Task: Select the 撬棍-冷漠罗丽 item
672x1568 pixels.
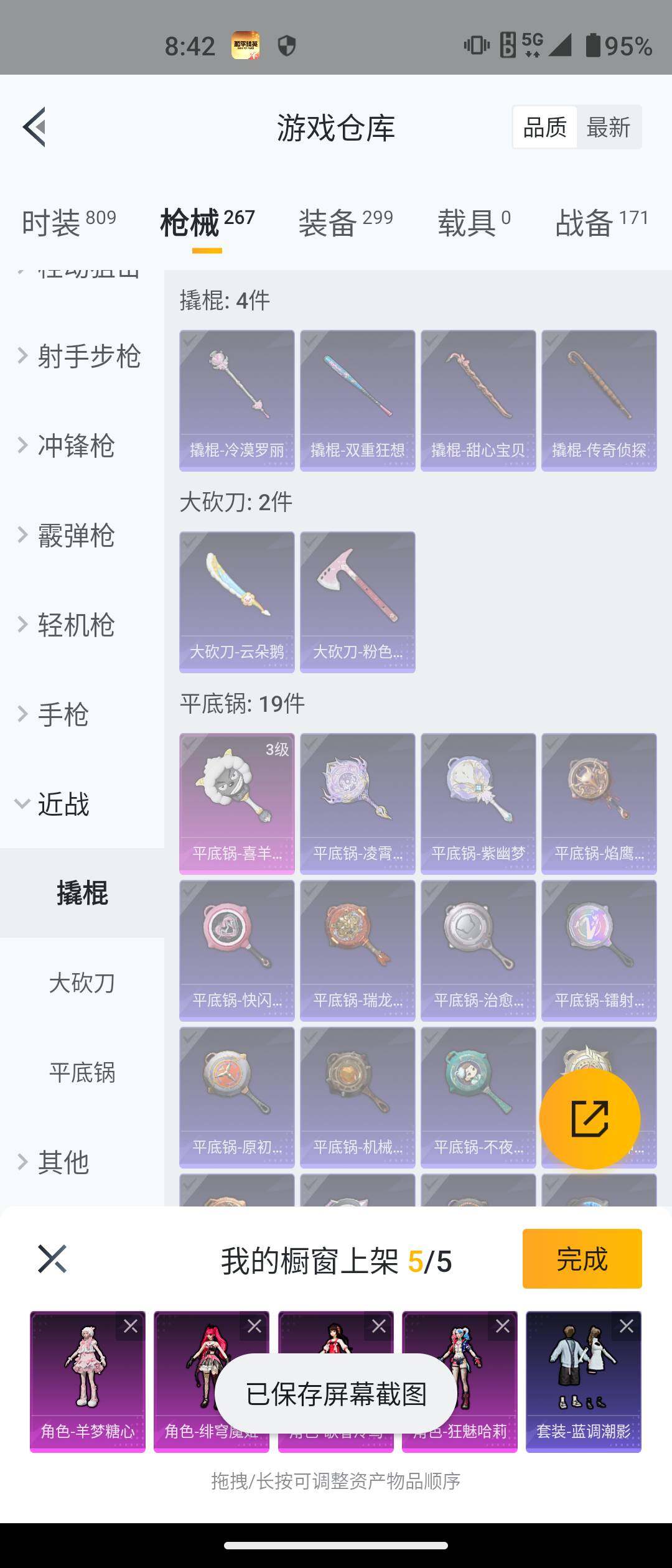Action: click(237, 401)
